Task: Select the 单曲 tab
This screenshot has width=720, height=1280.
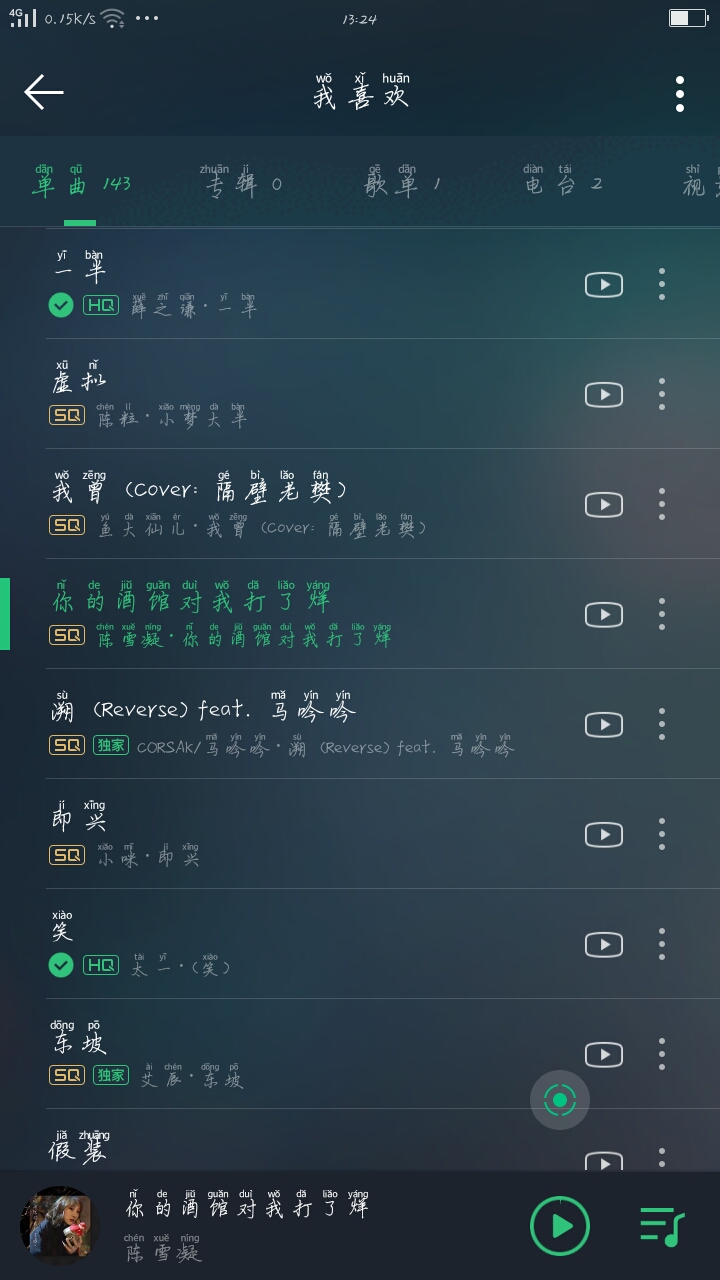Action: 82,184
